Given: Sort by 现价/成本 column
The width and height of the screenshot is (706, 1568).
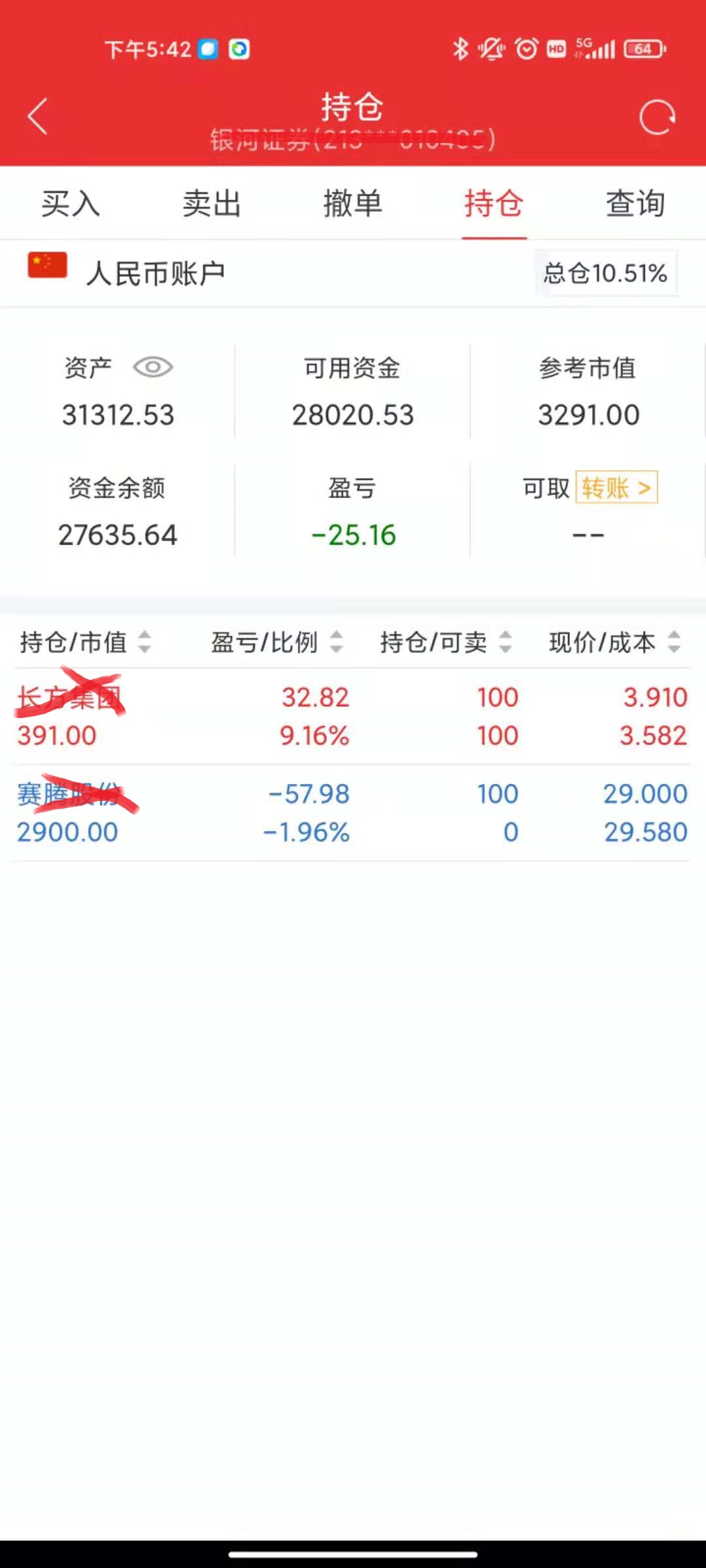Looking at the screenshot, I should pos(615,642).
